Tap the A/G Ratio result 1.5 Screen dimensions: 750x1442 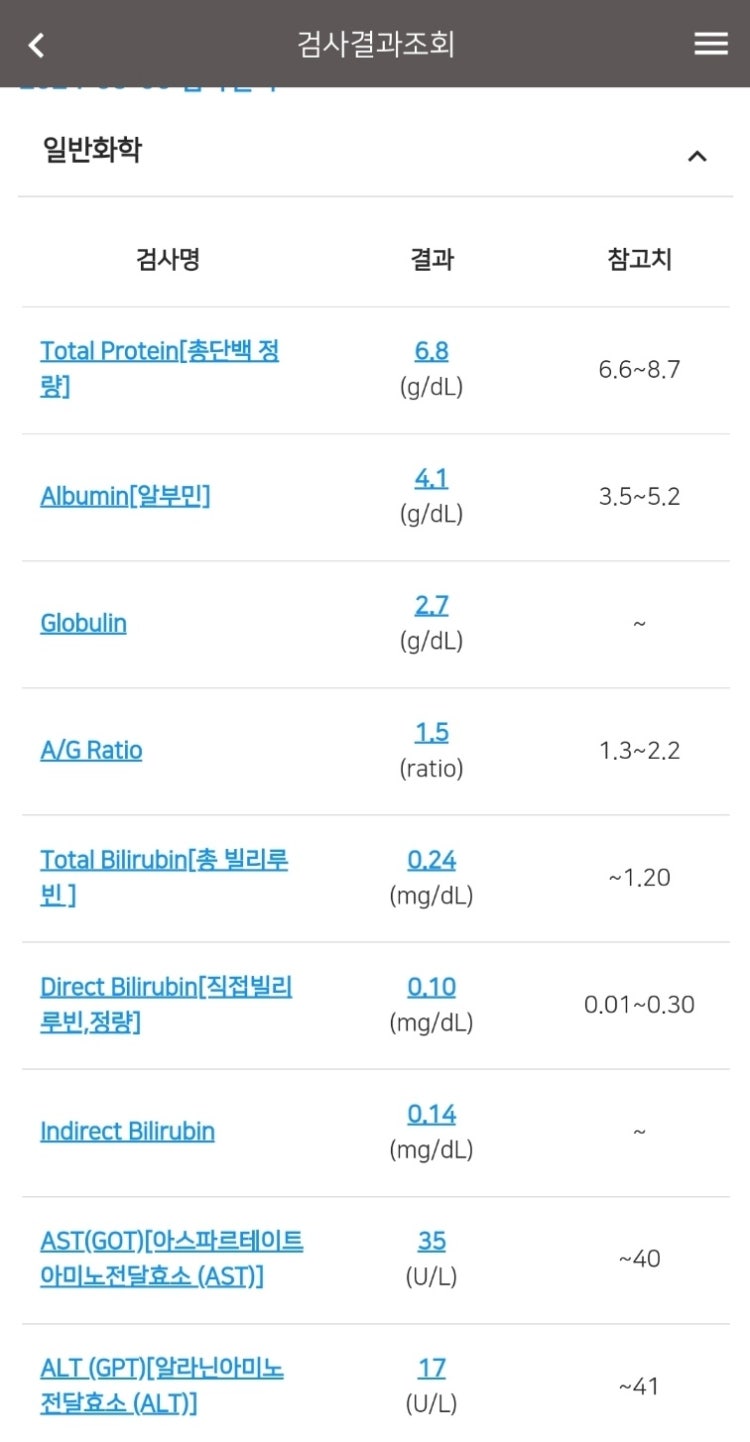pos(431,732)
